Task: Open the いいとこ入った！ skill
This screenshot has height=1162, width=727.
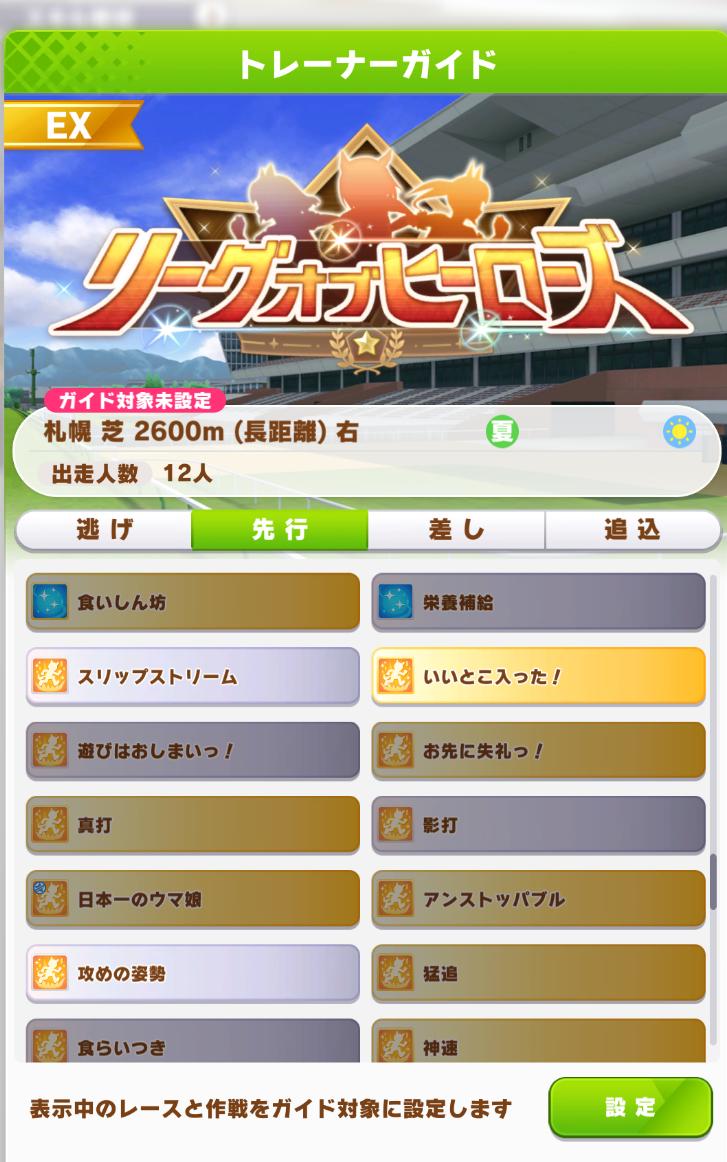Action: 538,676
